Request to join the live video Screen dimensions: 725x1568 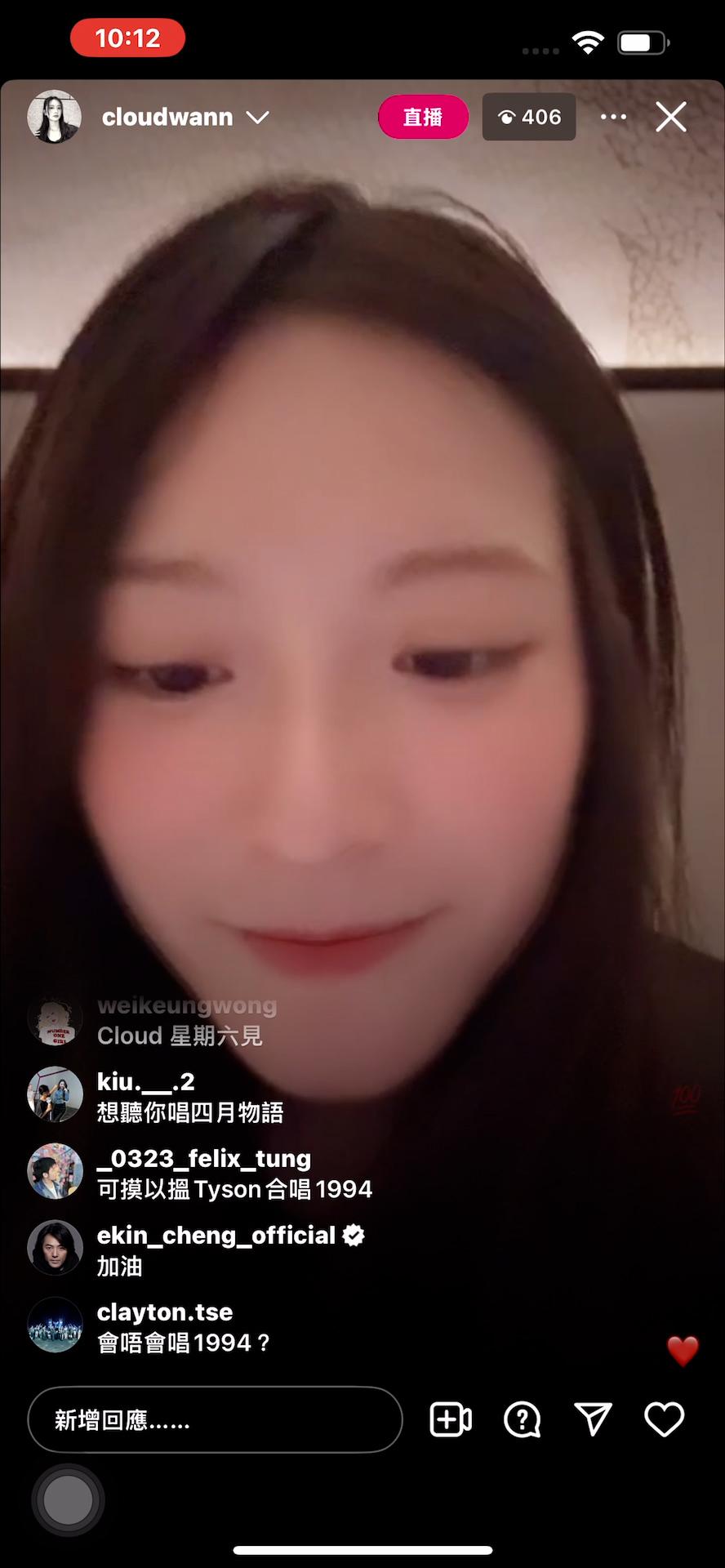[451, 1419]
